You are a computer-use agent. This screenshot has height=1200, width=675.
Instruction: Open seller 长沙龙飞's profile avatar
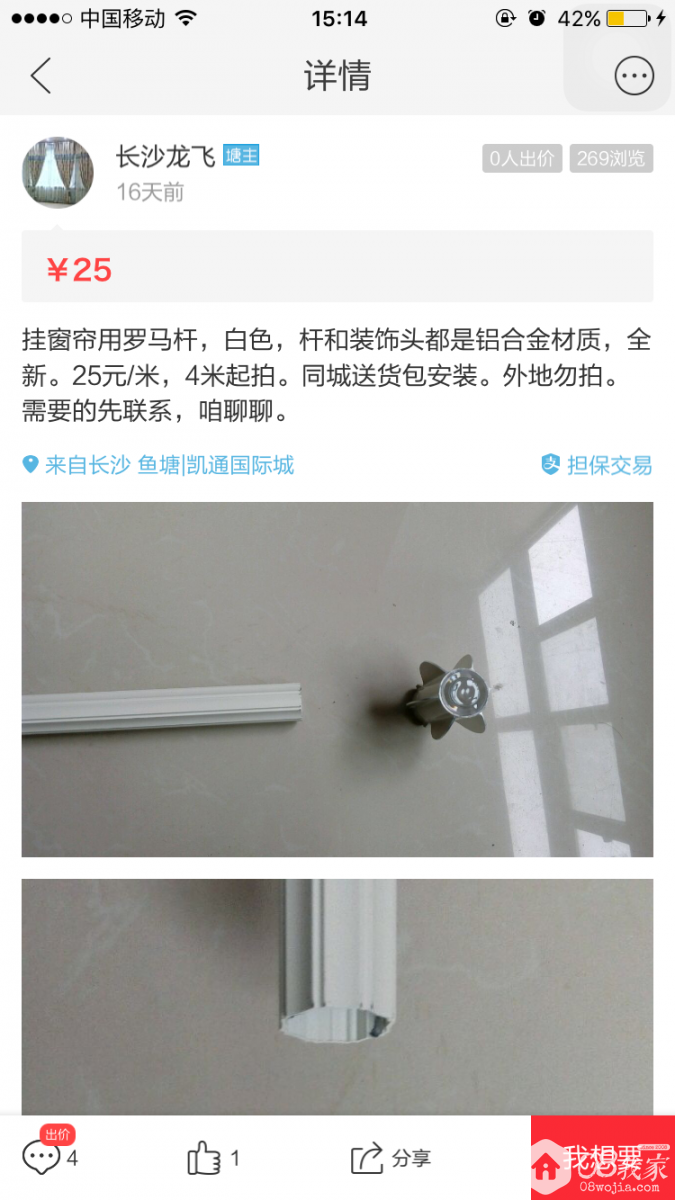coord(58,172)
